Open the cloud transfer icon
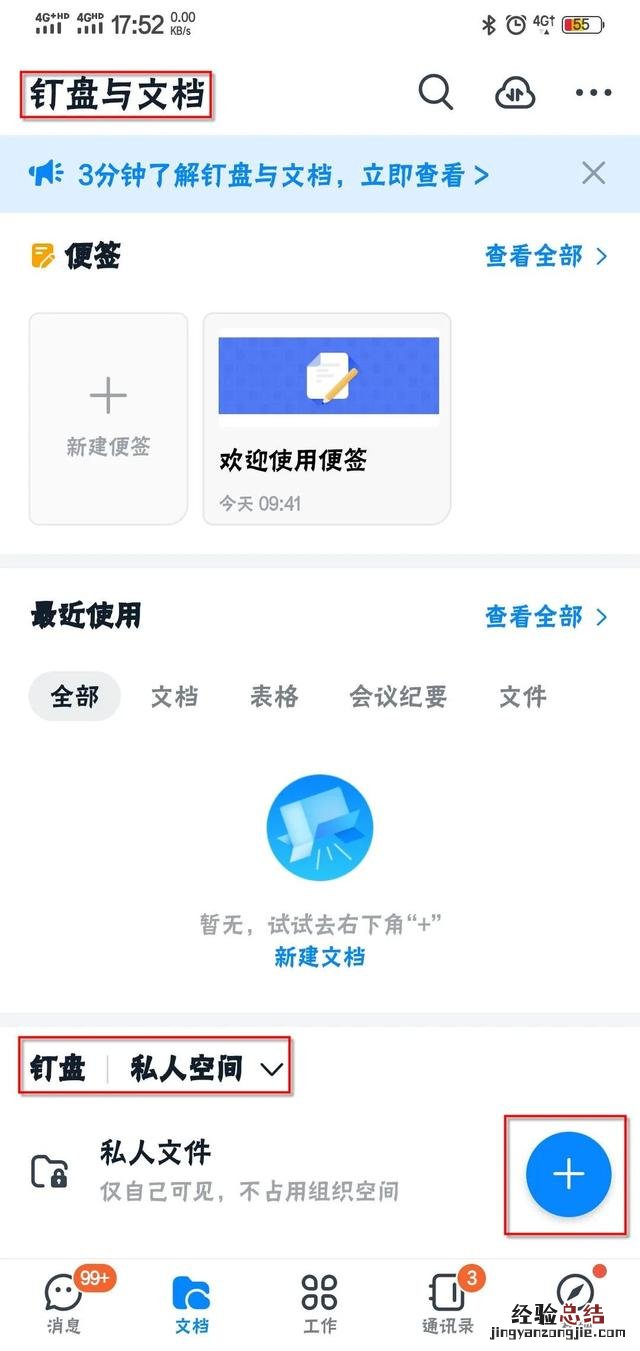Screen dimensions: 640x1351 pyautogui.click(x=515, y=93)
